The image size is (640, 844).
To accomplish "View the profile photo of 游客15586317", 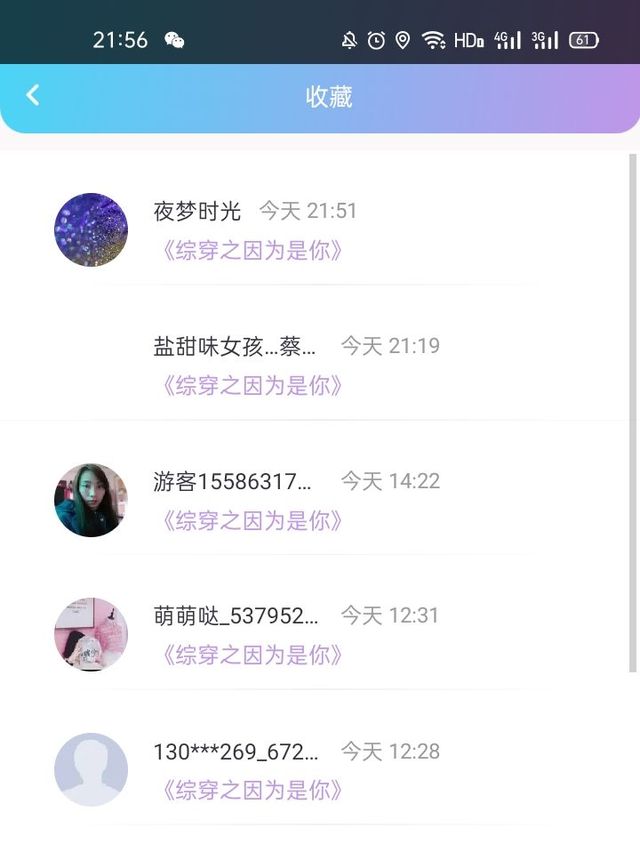I will point(91,500).
